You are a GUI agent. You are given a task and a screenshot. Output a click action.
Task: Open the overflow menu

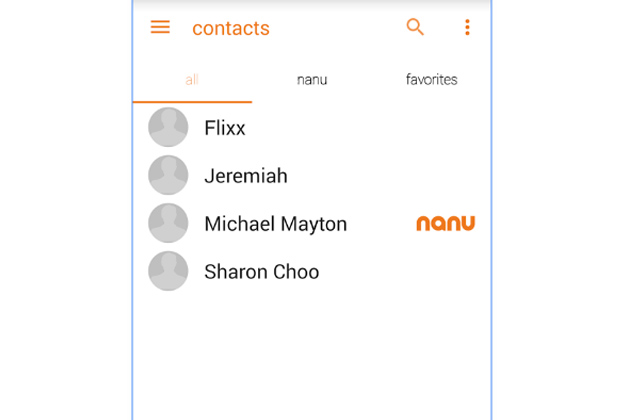[467, 28]
